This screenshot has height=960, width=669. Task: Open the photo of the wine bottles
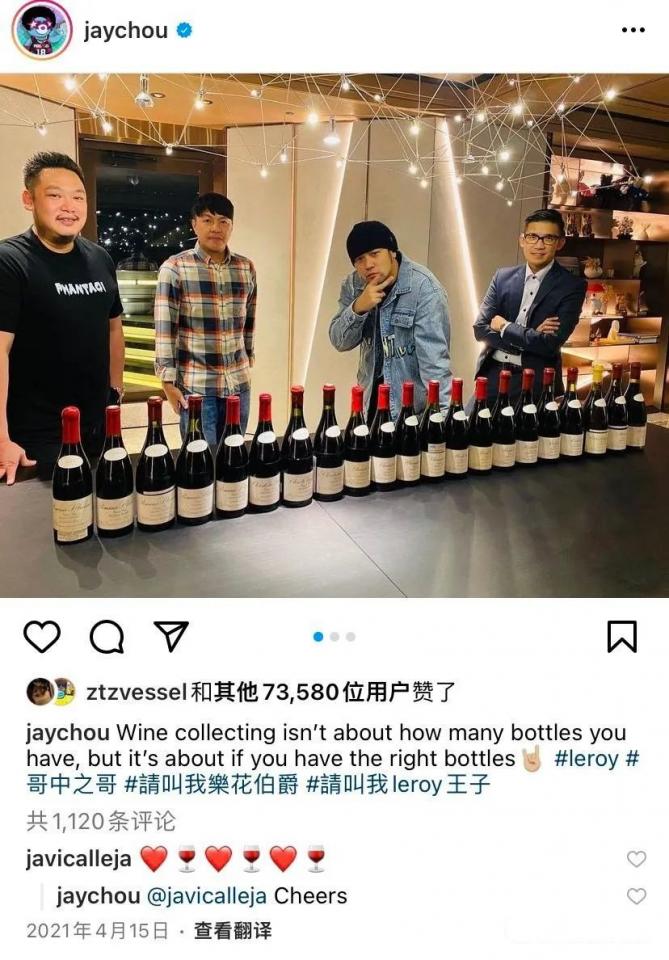coord(334,335)
